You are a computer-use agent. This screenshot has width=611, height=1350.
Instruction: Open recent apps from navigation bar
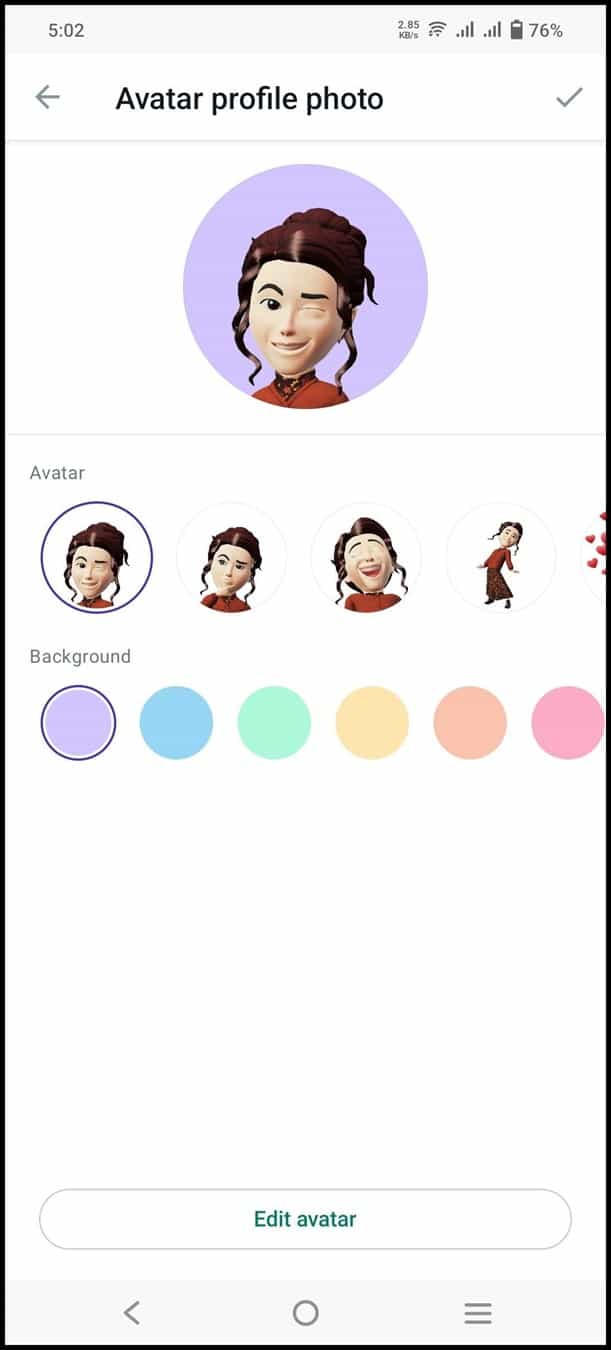[478, 1313]
